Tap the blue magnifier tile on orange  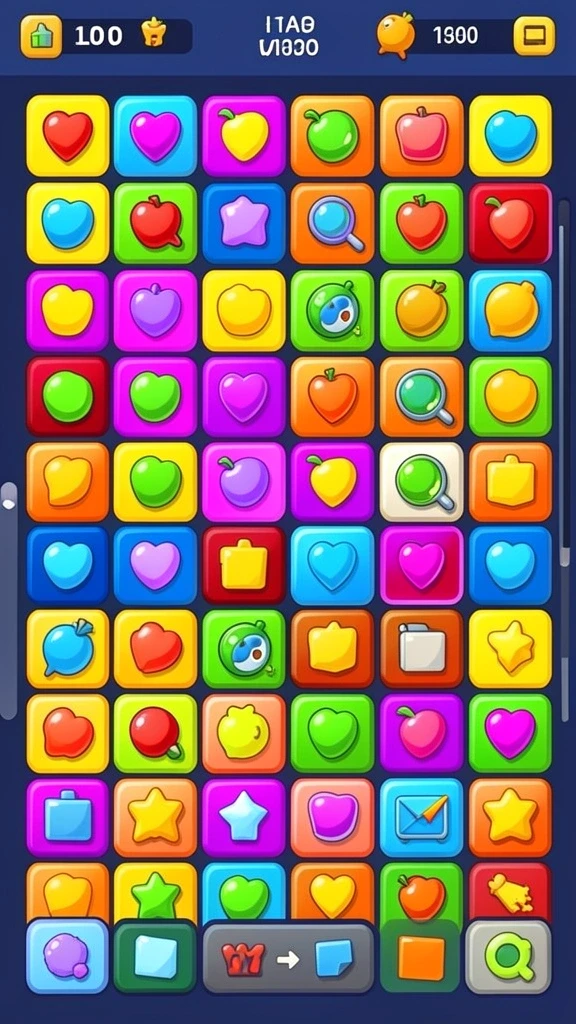tap(332, 223)
